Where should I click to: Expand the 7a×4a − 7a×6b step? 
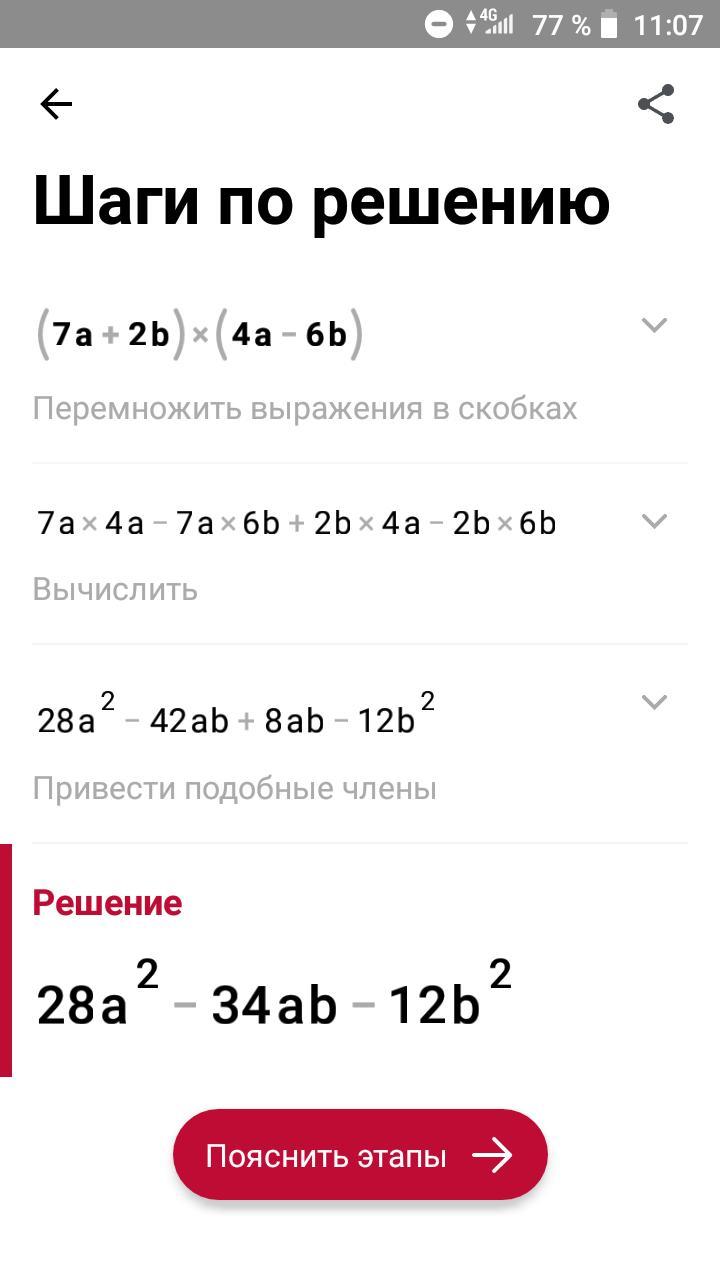(x=654, y=521)
